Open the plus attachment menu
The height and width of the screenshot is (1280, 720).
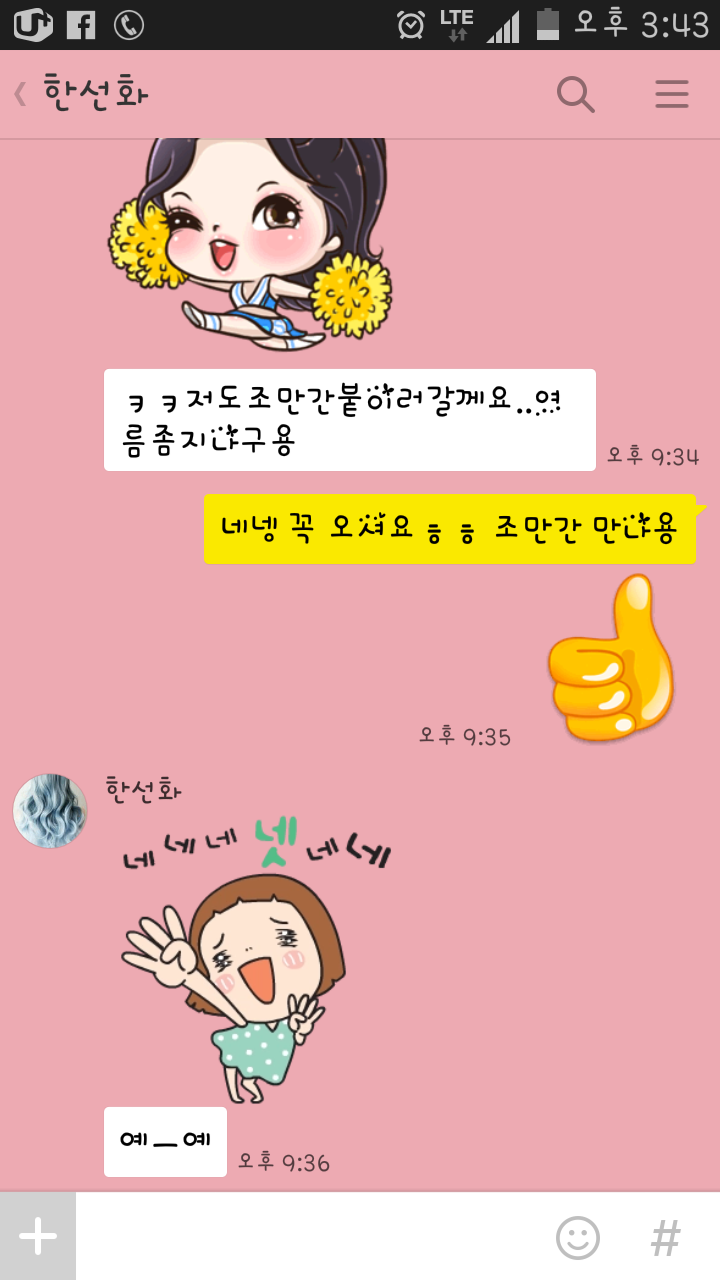[38, 1236]
